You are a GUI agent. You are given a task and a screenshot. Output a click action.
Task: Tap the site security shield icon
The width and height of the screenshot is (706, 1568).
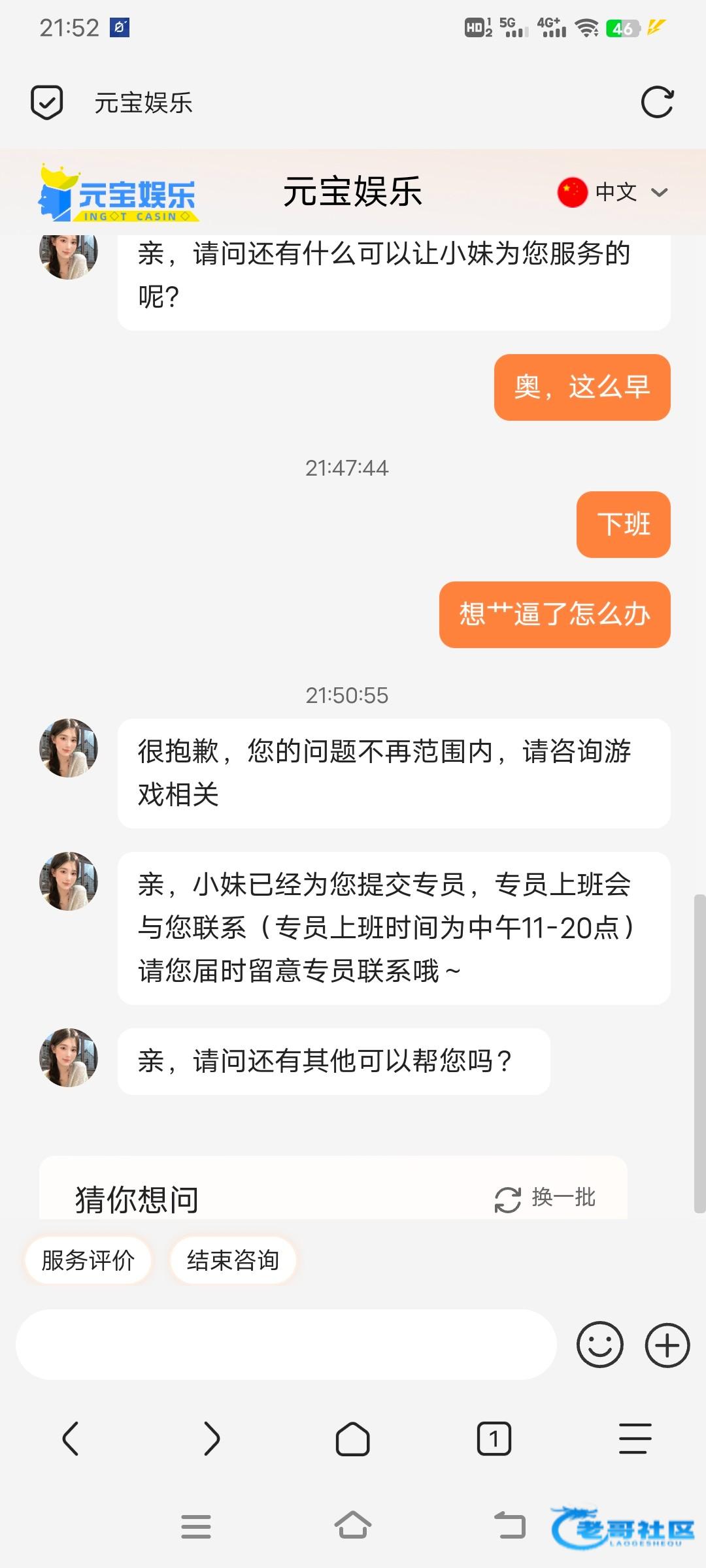(x=47, y=103)
